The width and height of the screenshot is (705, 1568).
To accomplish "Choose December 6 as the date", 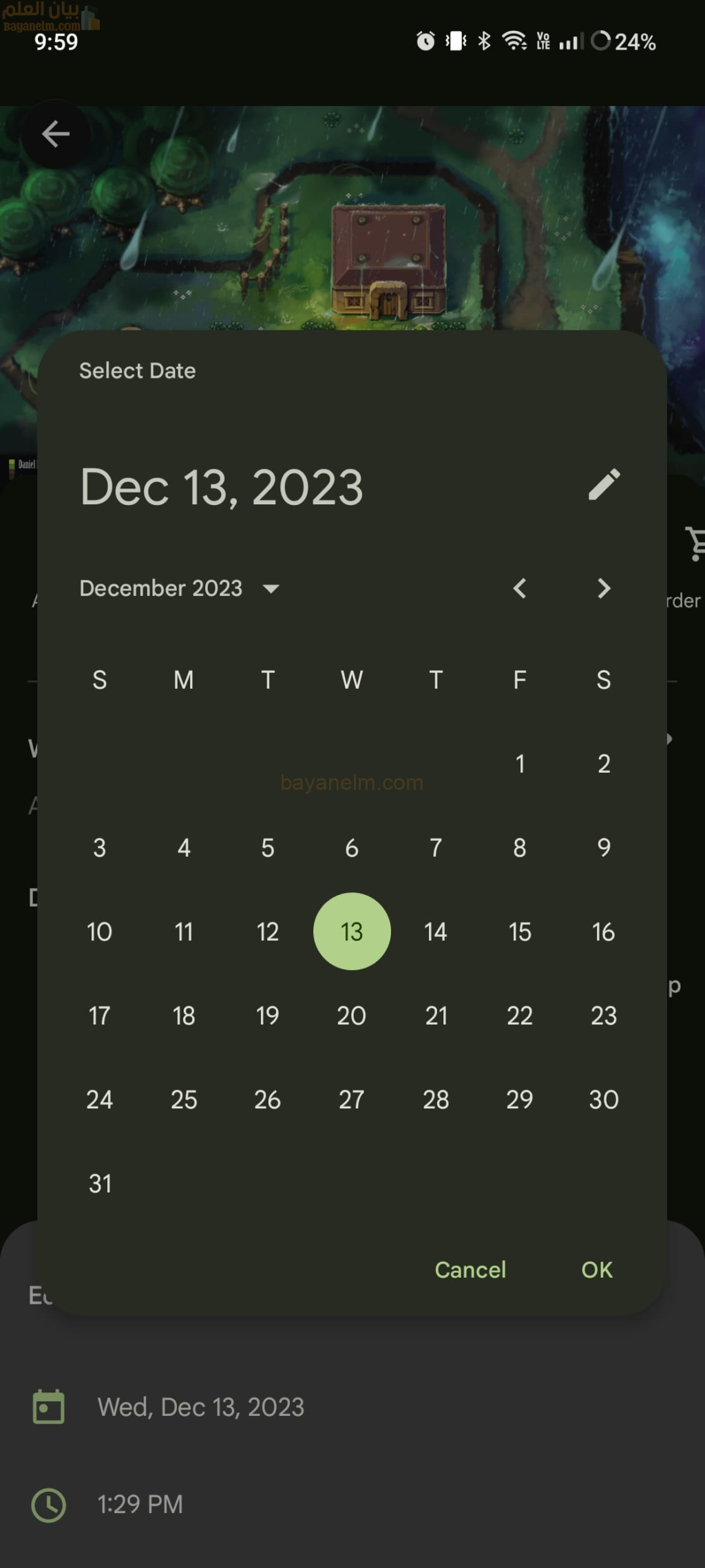I will click(352, 848).
